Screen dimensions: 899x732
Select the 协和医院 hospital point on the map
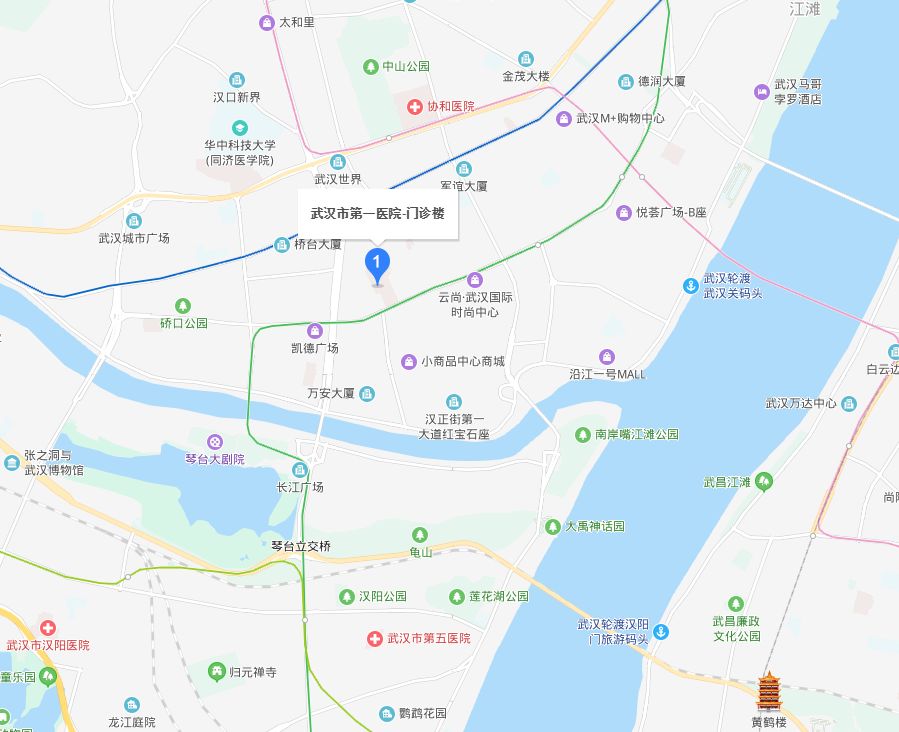[414, 106]
